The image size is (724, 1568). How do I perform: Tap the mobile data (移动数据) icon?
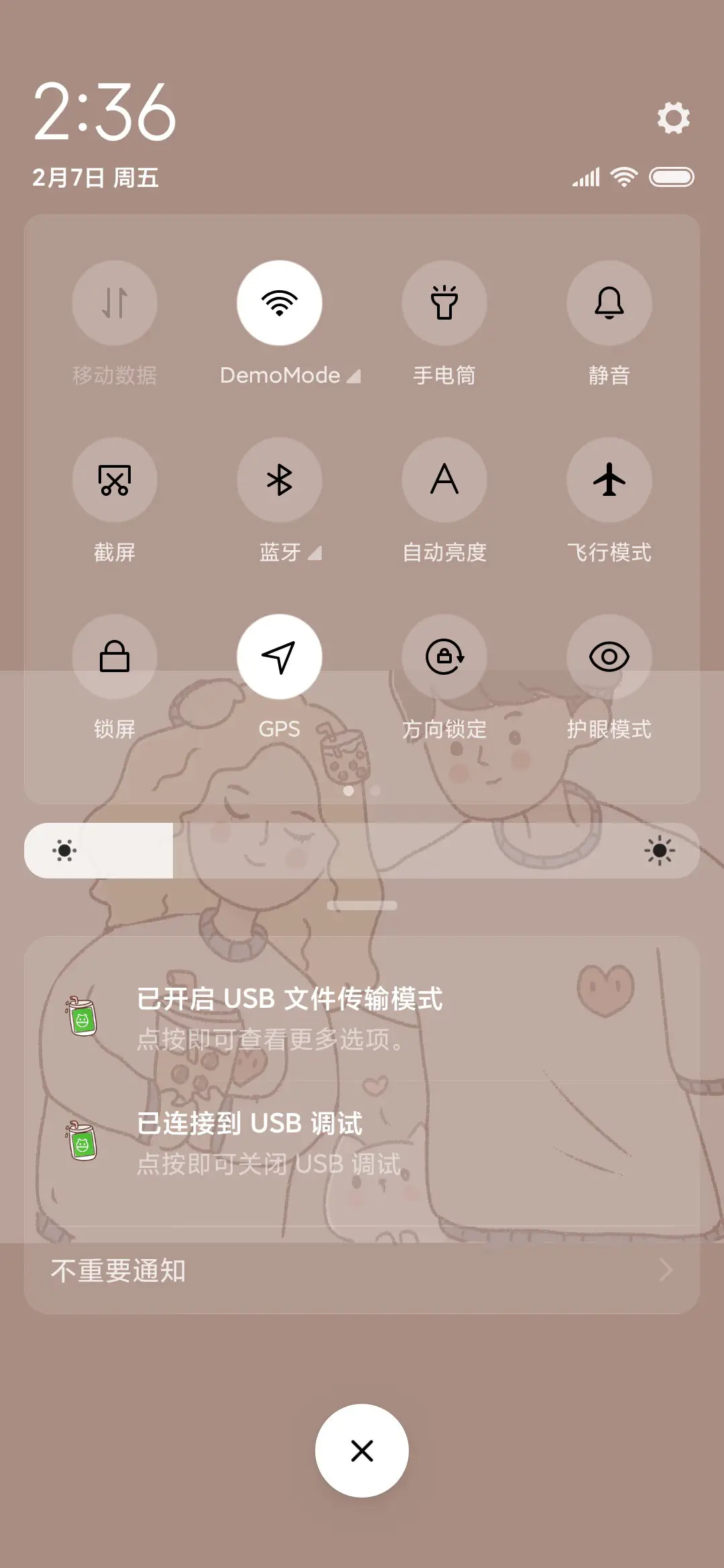click(115, 303)
